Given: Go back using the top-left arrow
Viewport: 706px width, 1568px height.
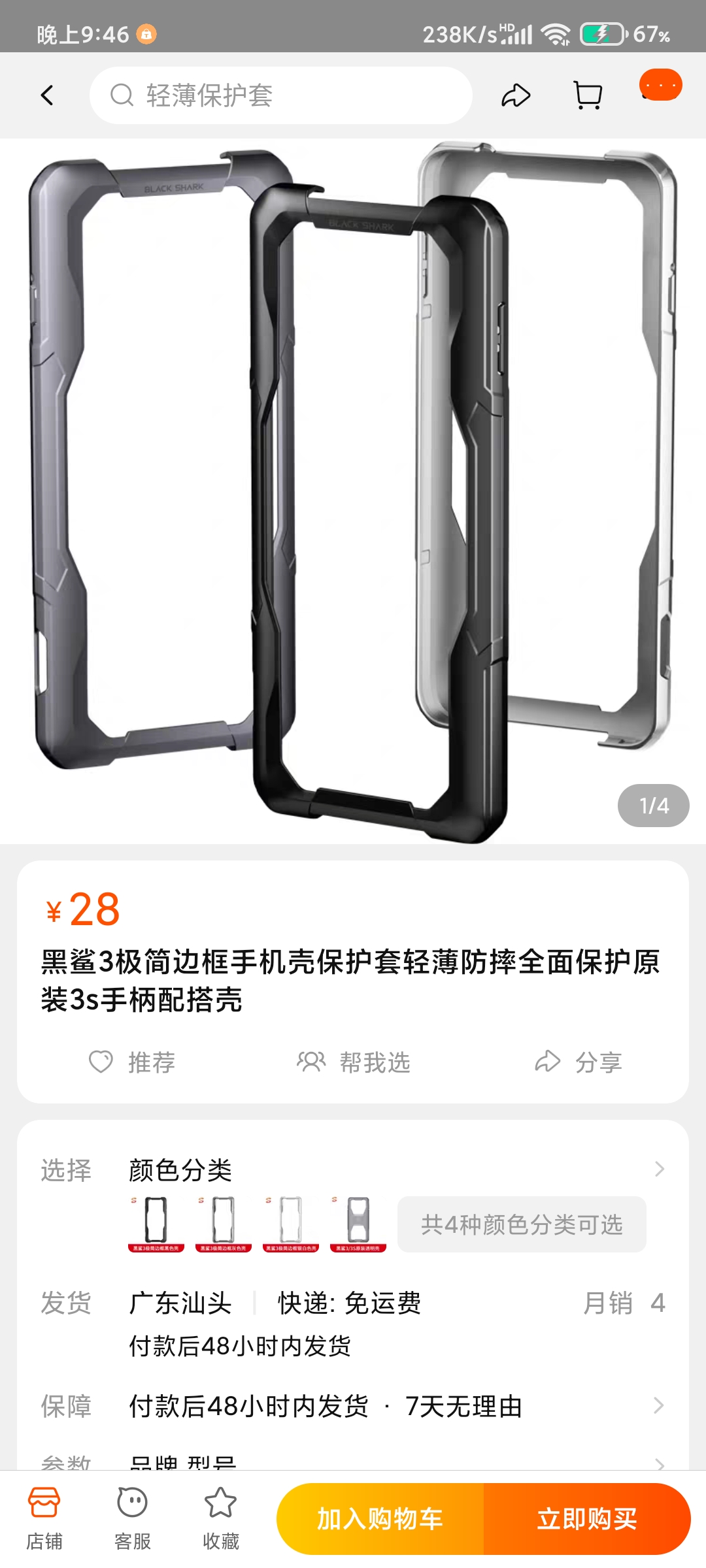Looking at the screenshot, I should (47, 95).
